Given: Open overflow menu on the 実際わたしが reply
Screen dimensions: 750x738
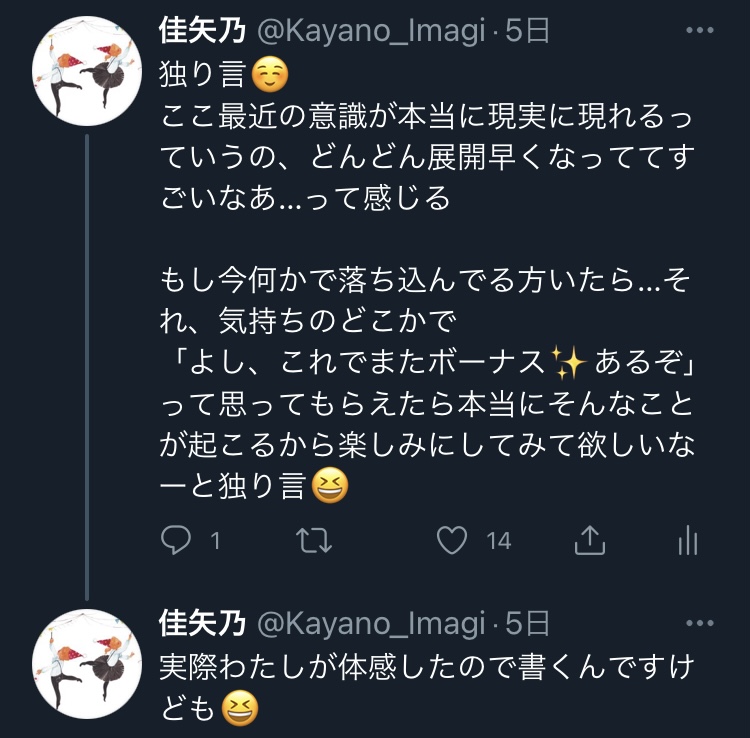Looking at the screenshot, I should click(x=700, y=624).
